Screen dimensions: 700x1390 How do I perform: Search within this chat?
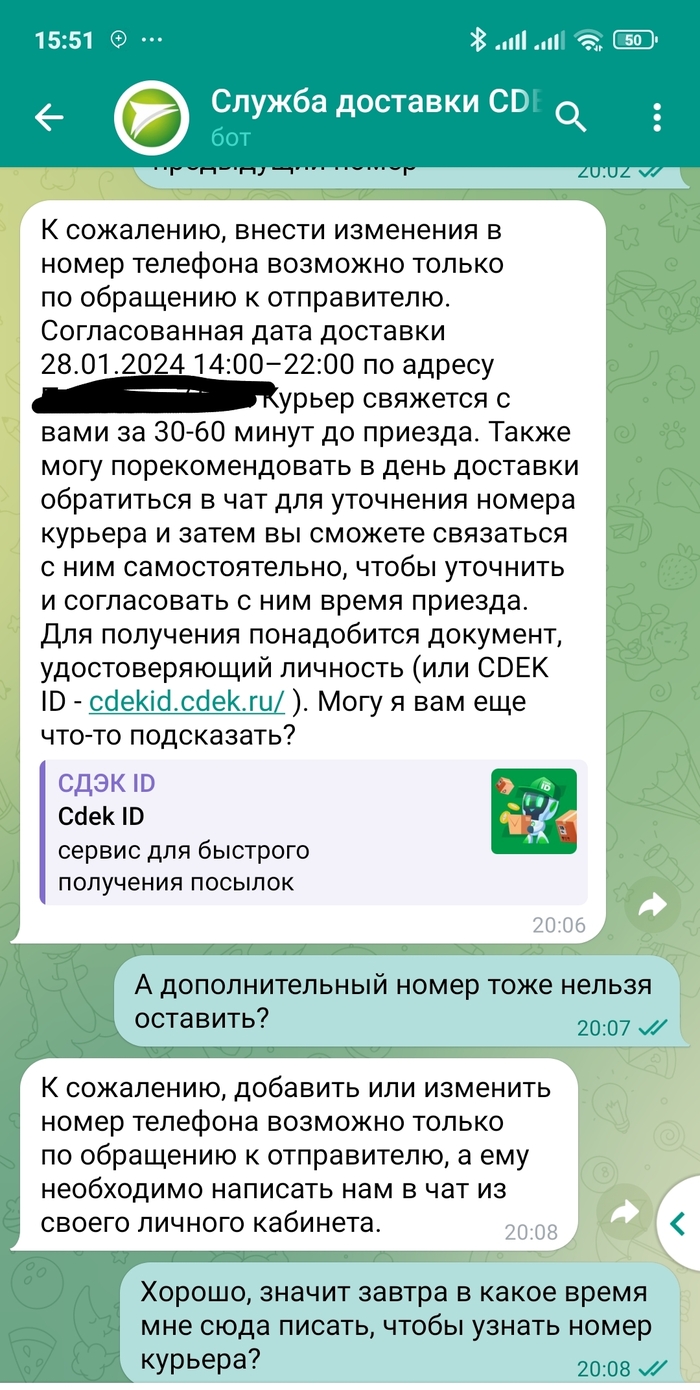pyautogui.click(x=570, y=117)
